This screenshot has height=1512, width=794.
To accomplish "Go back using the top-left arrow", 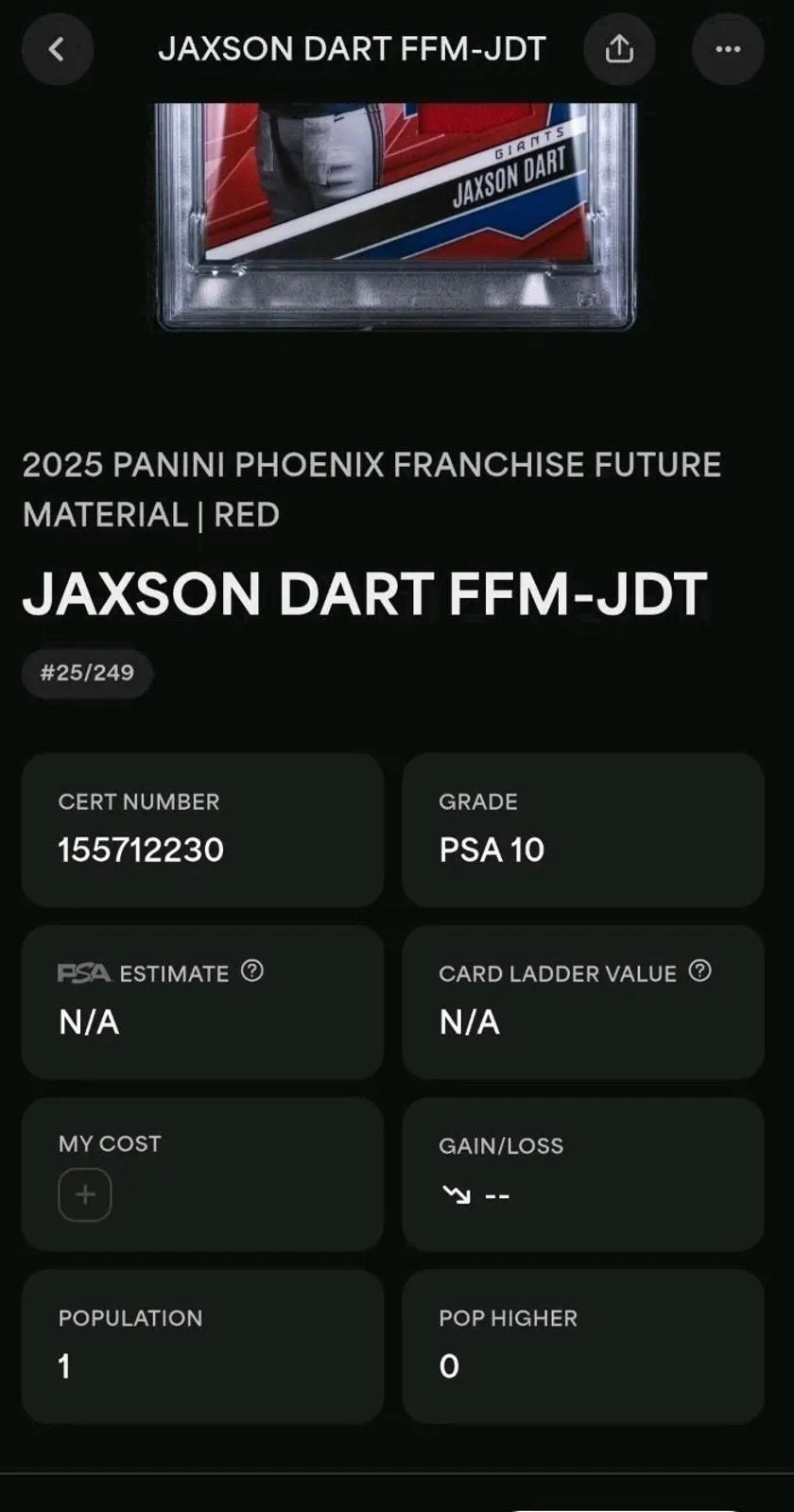I will click(x=57, y=49).
